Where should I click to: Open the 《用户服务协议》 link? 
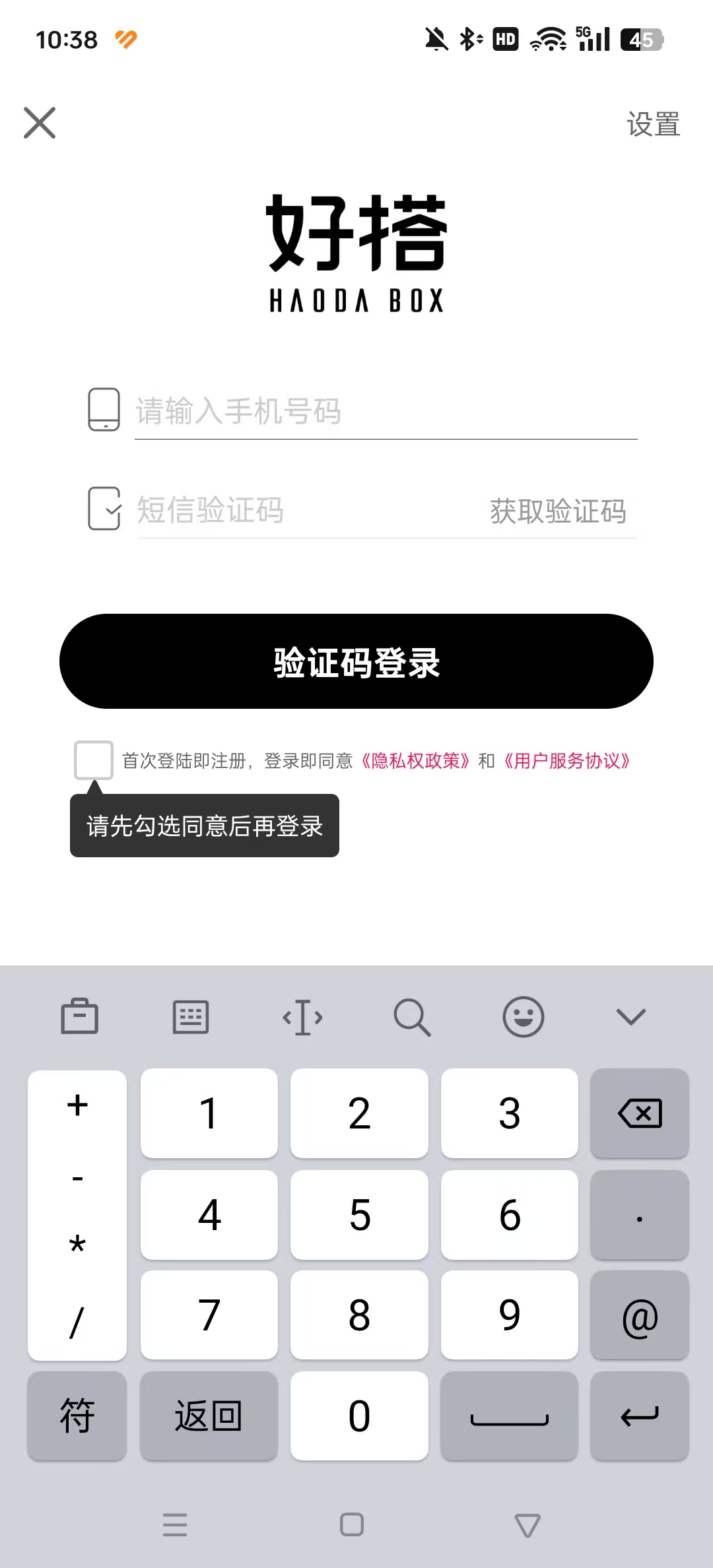(x=566, y=761)
